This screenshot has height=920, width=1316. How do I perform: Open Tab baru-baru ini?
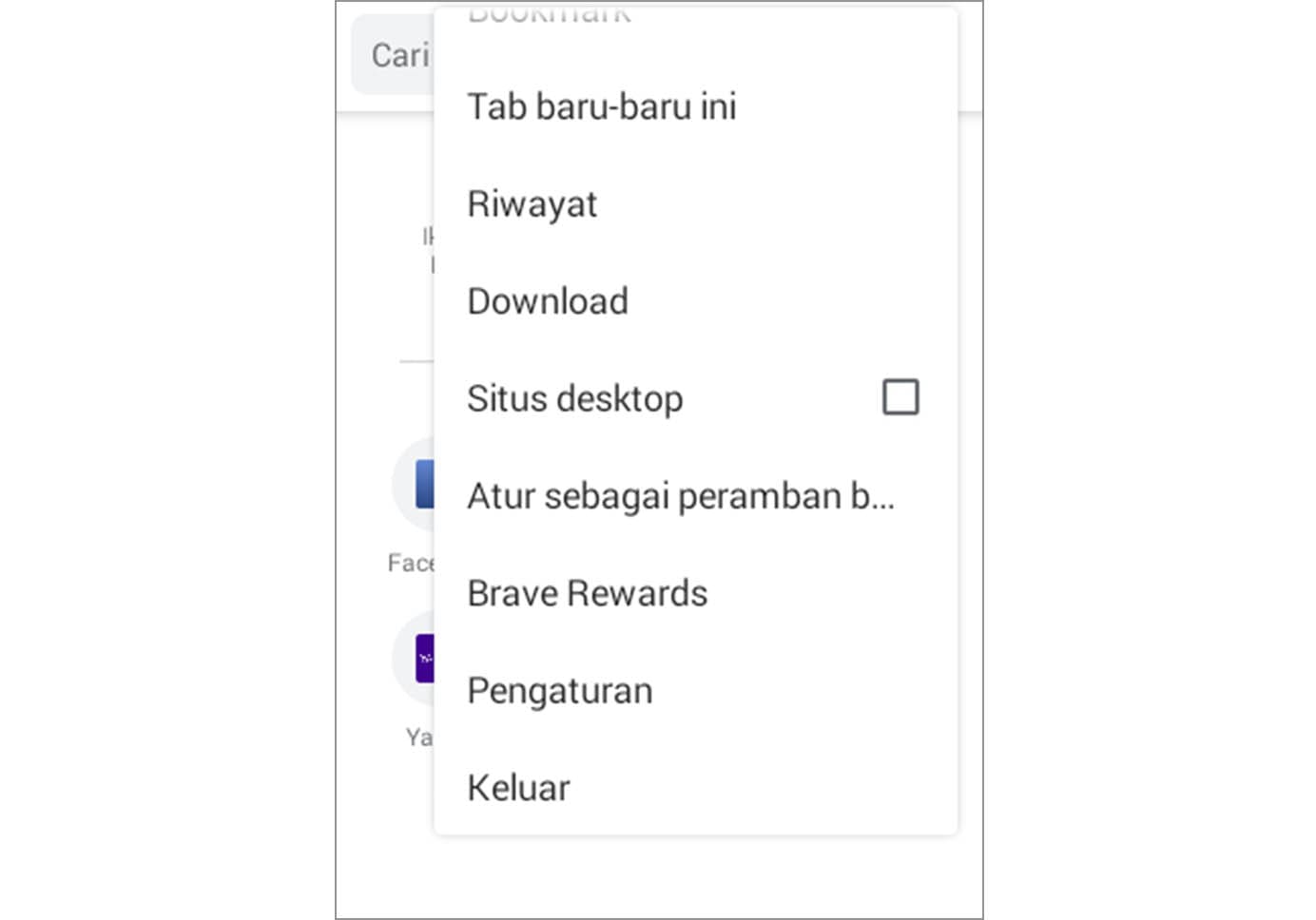pos(602,106)
